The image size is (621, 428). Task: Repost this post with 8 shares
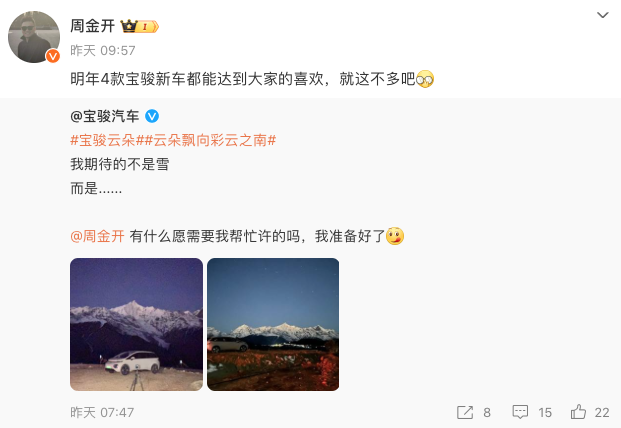(x=473, y=412)
